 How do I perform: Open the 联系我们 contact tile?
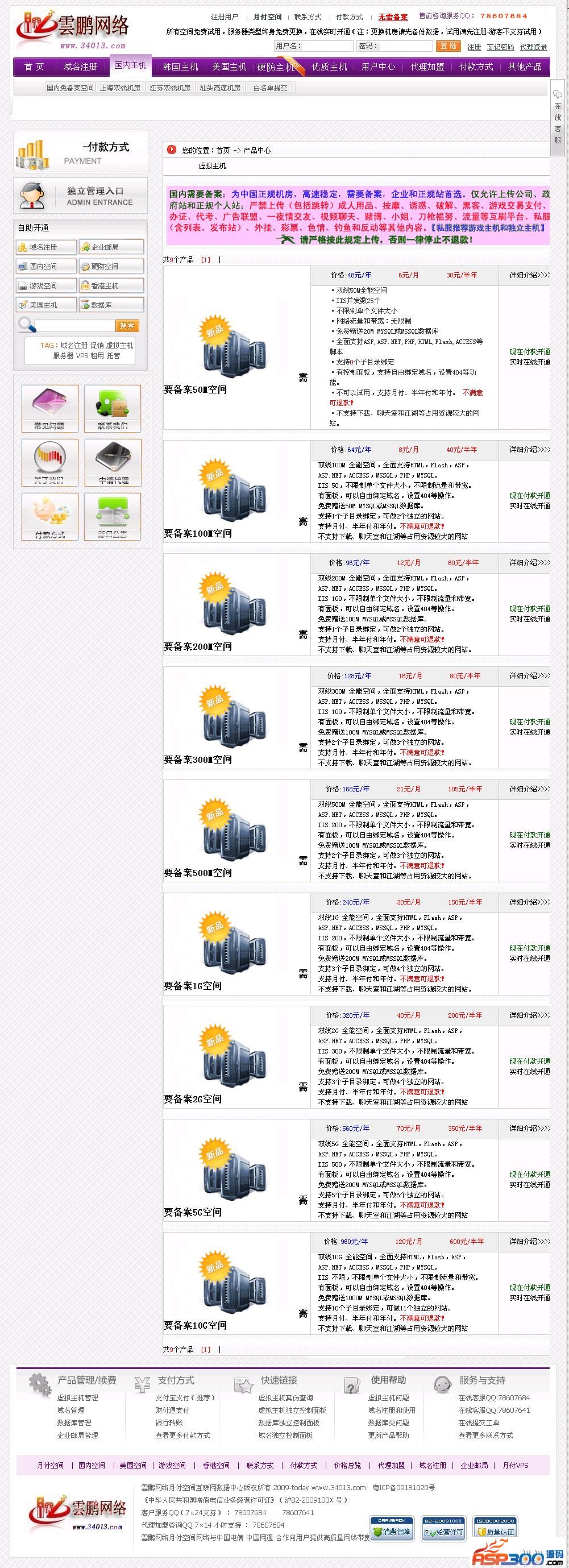113,408
